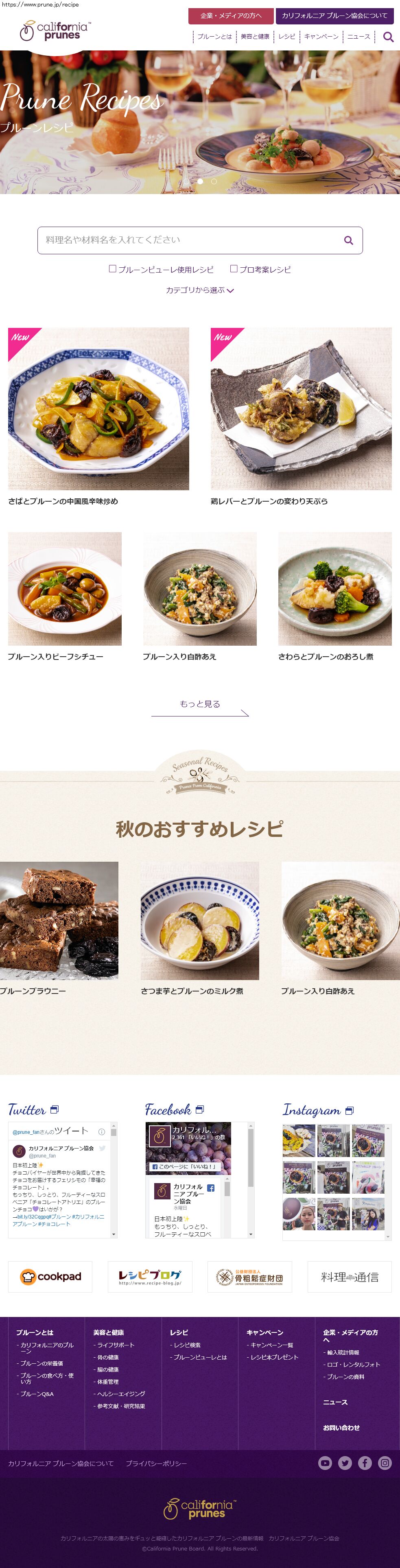Visit the cookpad partner link
The image size is (400, 1568).
click(50, 1276)
